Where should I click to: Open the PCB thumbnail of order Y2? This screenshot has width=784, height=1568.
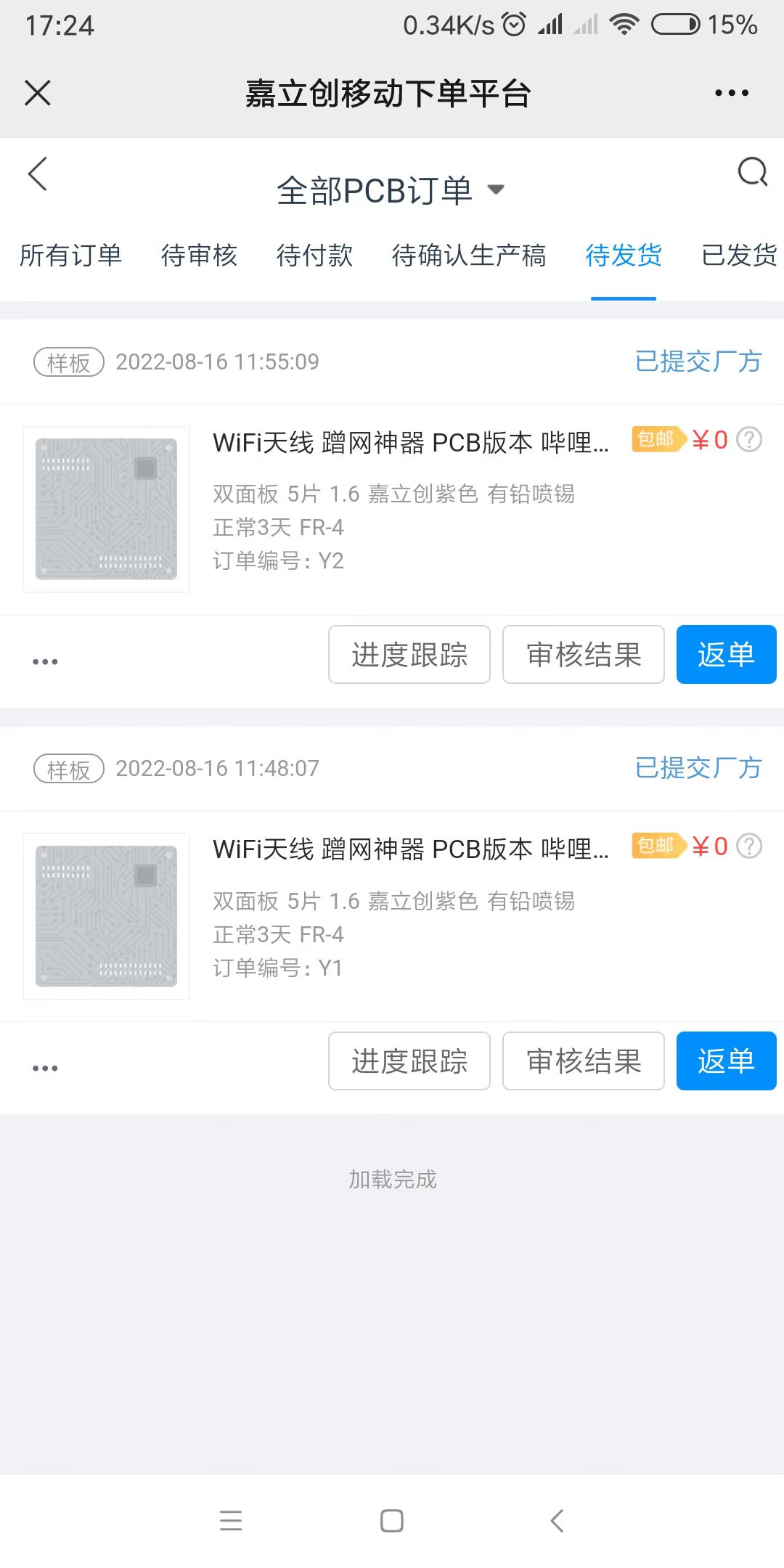[106, 509]
